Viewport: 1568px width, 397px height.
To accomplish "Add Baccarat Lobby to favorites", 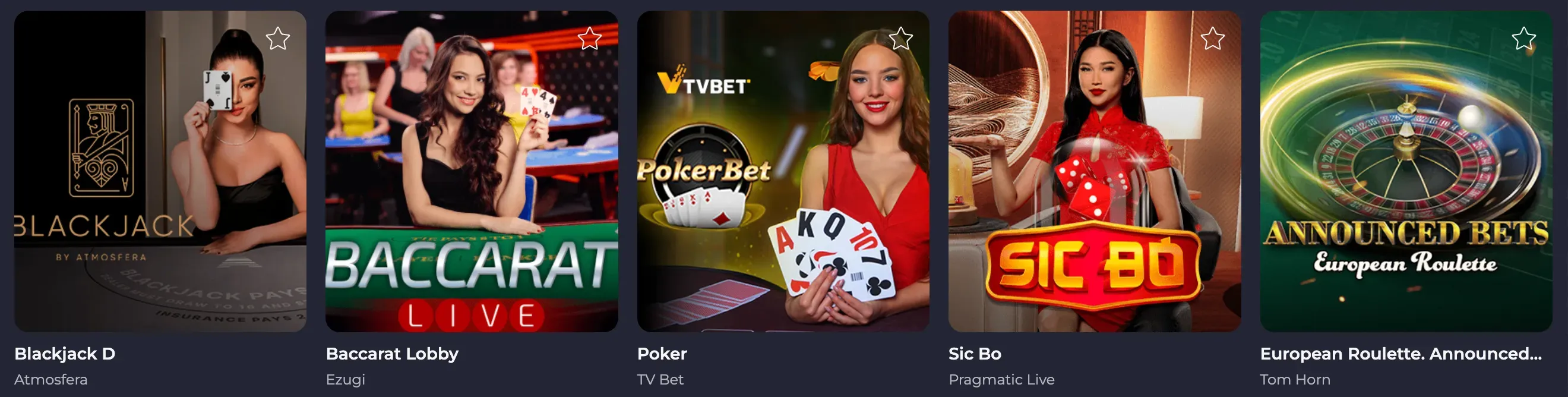I will tap(589, 39).
